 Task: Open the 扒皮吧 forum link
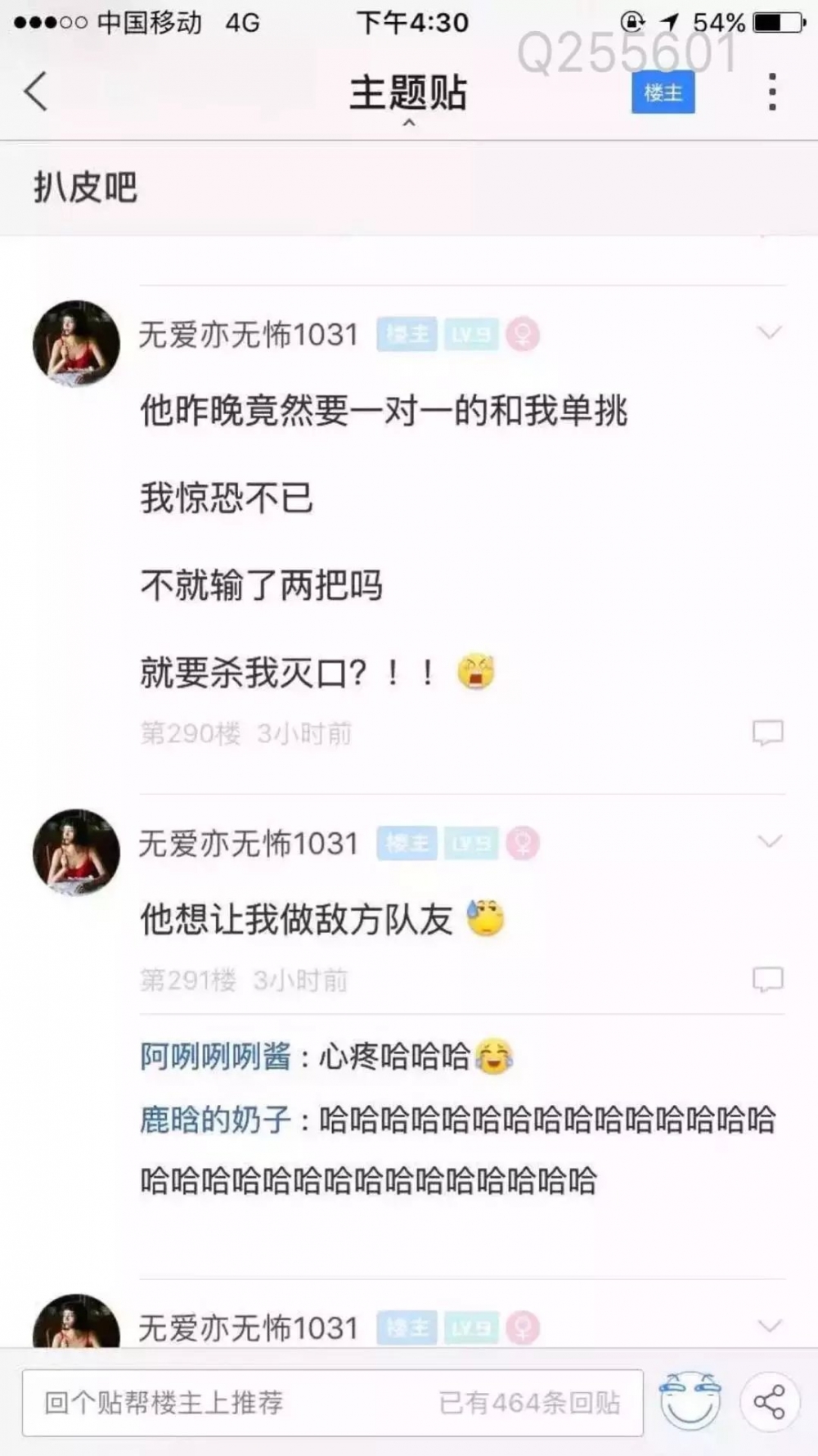tap(85, 187)
